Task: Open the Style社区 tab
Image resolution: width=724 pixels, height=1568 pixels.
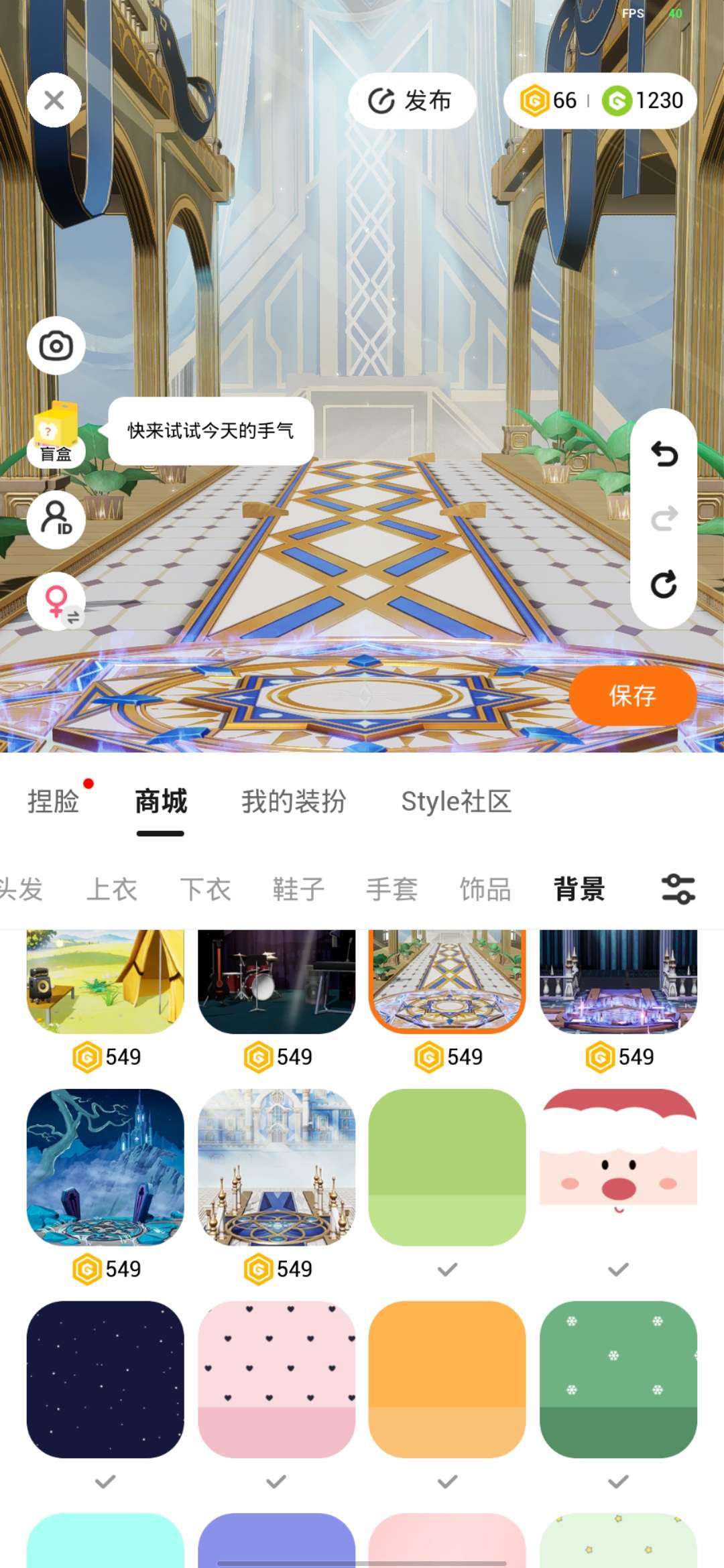Action: coord(456,801)
